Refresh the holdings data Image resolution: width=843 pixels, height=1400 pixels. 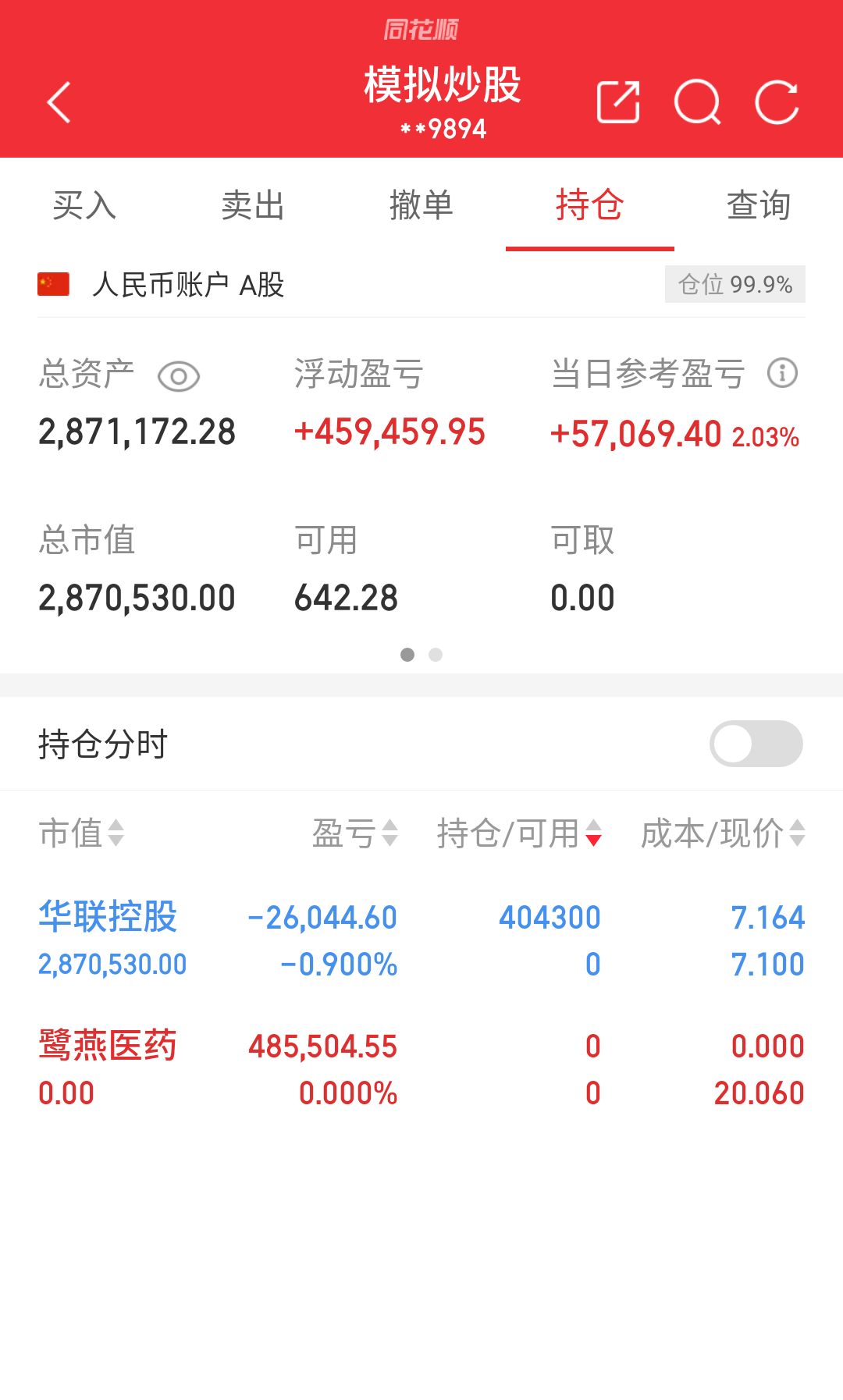777,102
